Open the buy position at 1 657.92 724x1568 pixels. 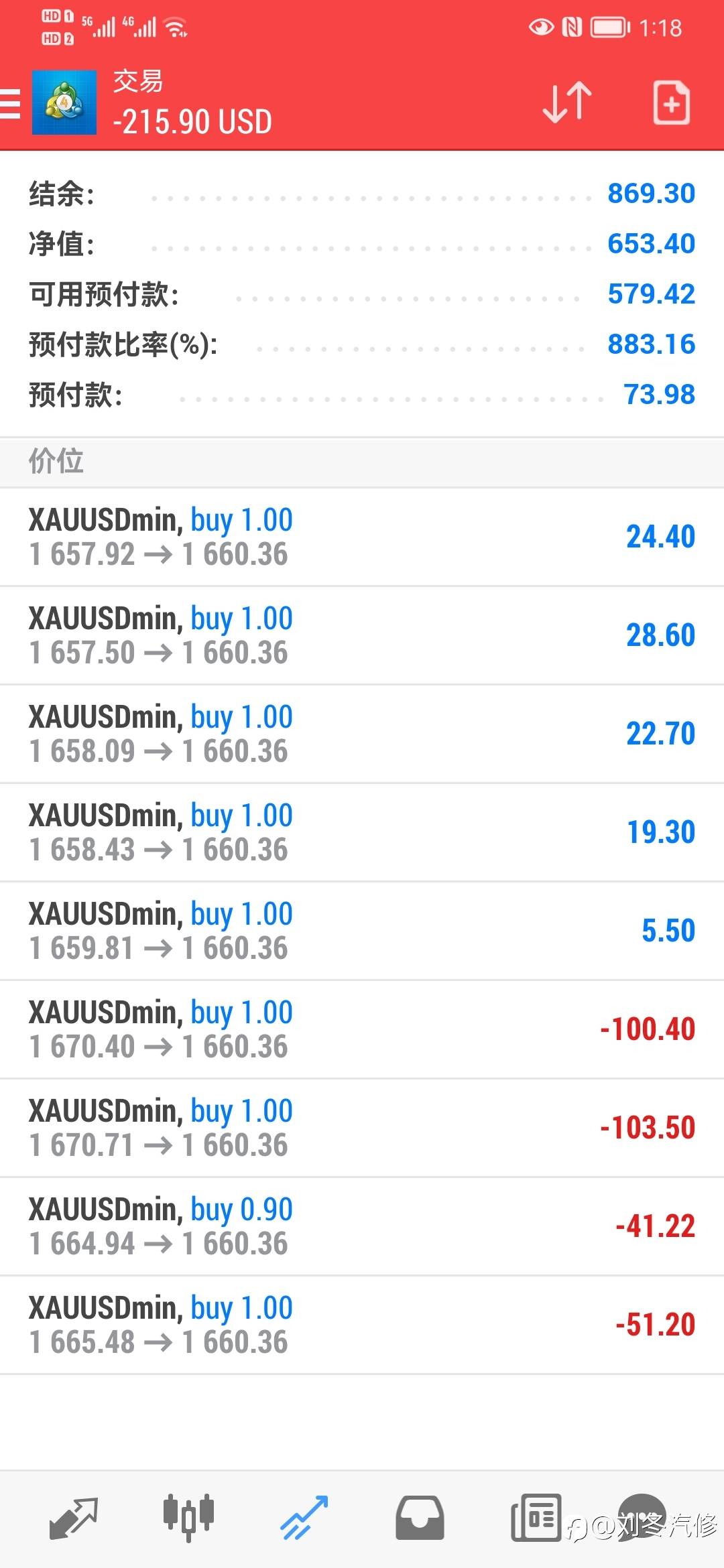pos(362,537)
